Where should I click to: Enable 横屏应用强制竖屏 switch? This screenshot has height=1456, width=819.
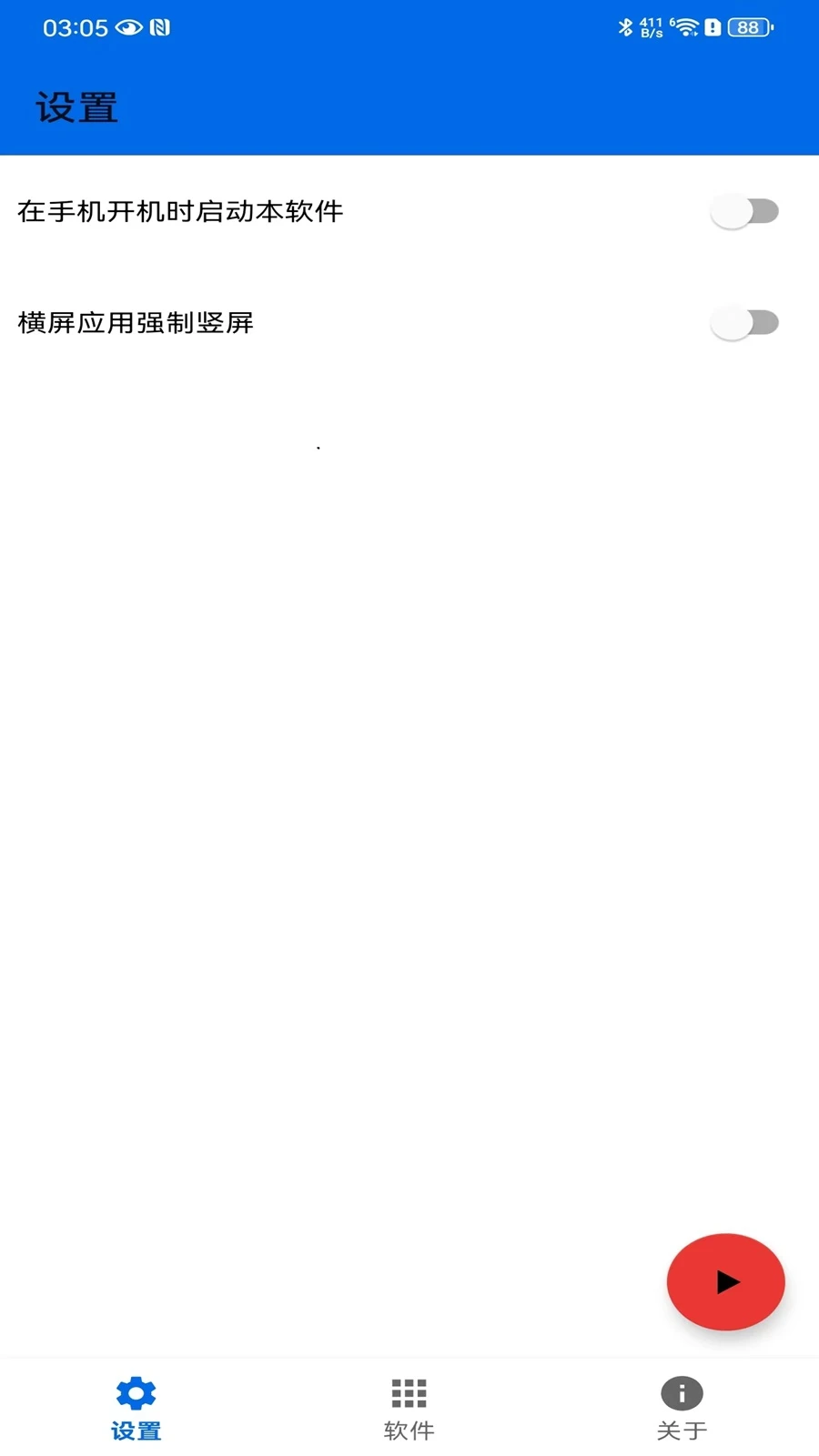point(744,322)
